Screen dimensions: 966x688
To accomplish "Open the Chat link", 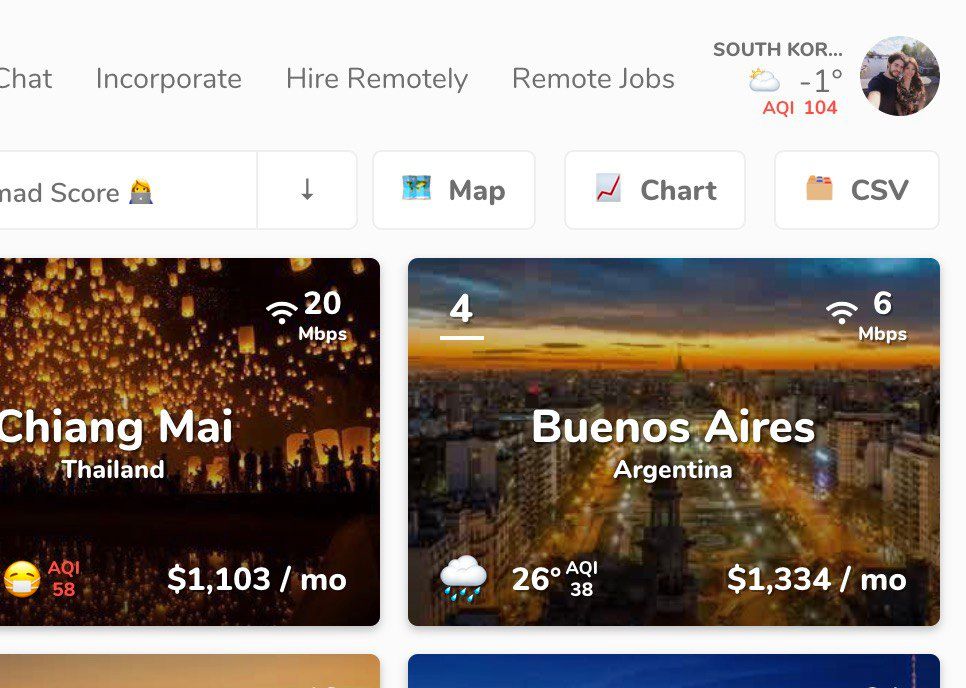I will [x=24, y=79].
